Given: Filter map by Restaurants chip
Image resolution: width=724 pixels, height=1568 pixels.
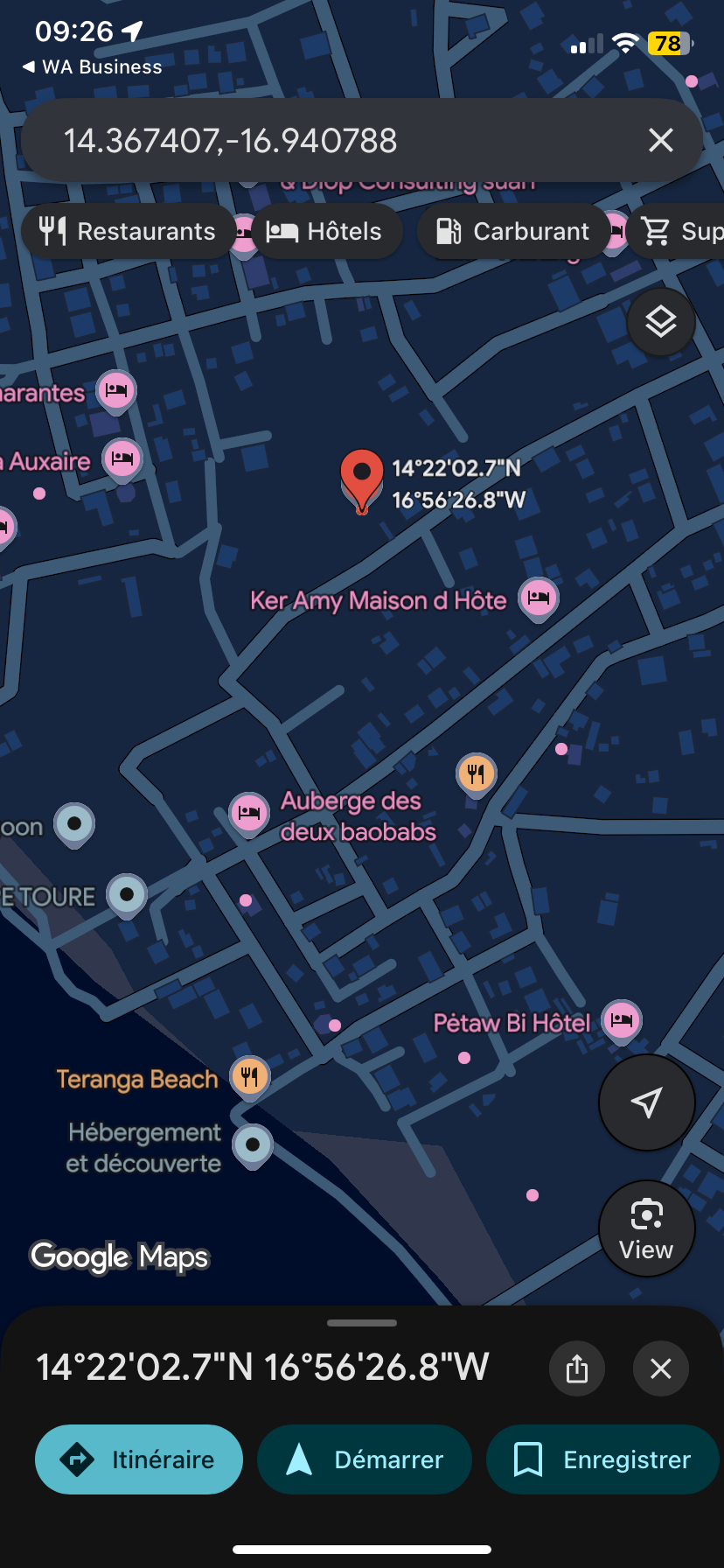Looking at the screenshot, I should 128,231.
